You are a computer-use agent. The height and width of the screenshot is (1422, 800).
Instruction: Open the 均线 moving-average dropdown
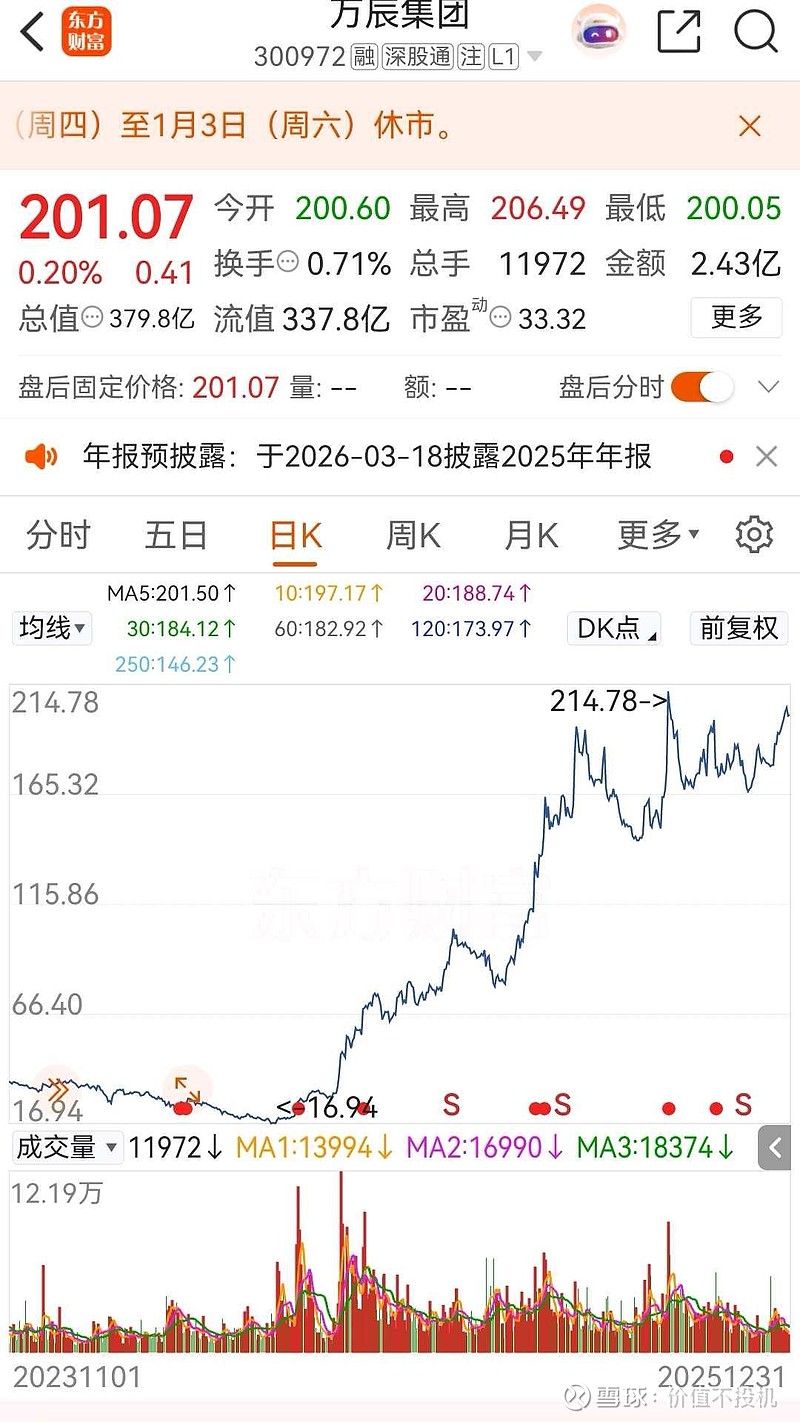point(52,628)
